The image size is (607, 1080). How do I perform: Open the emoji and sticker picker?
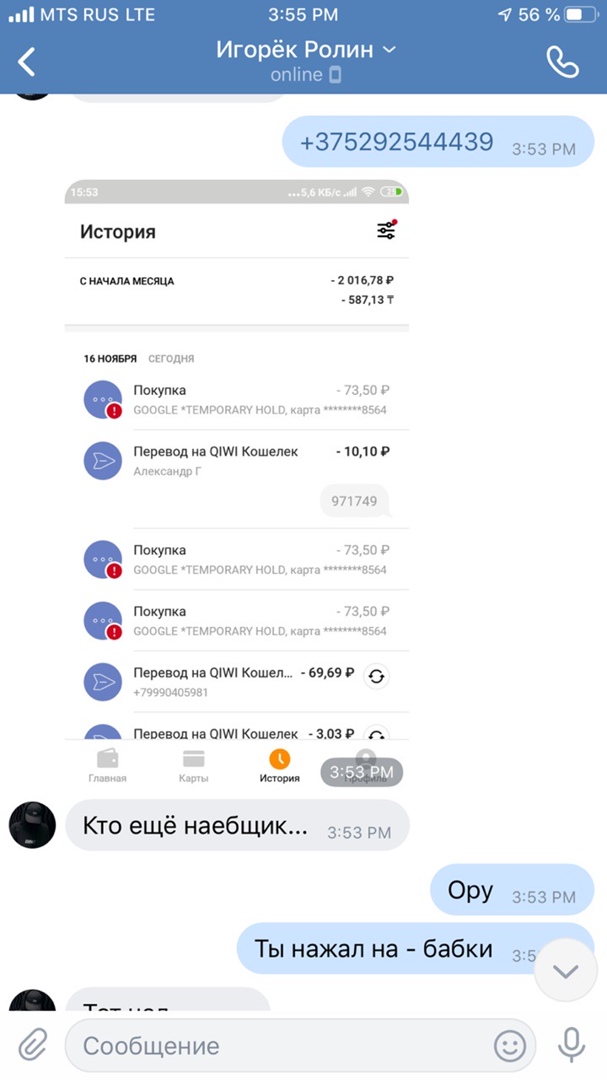coord(510,1046)
